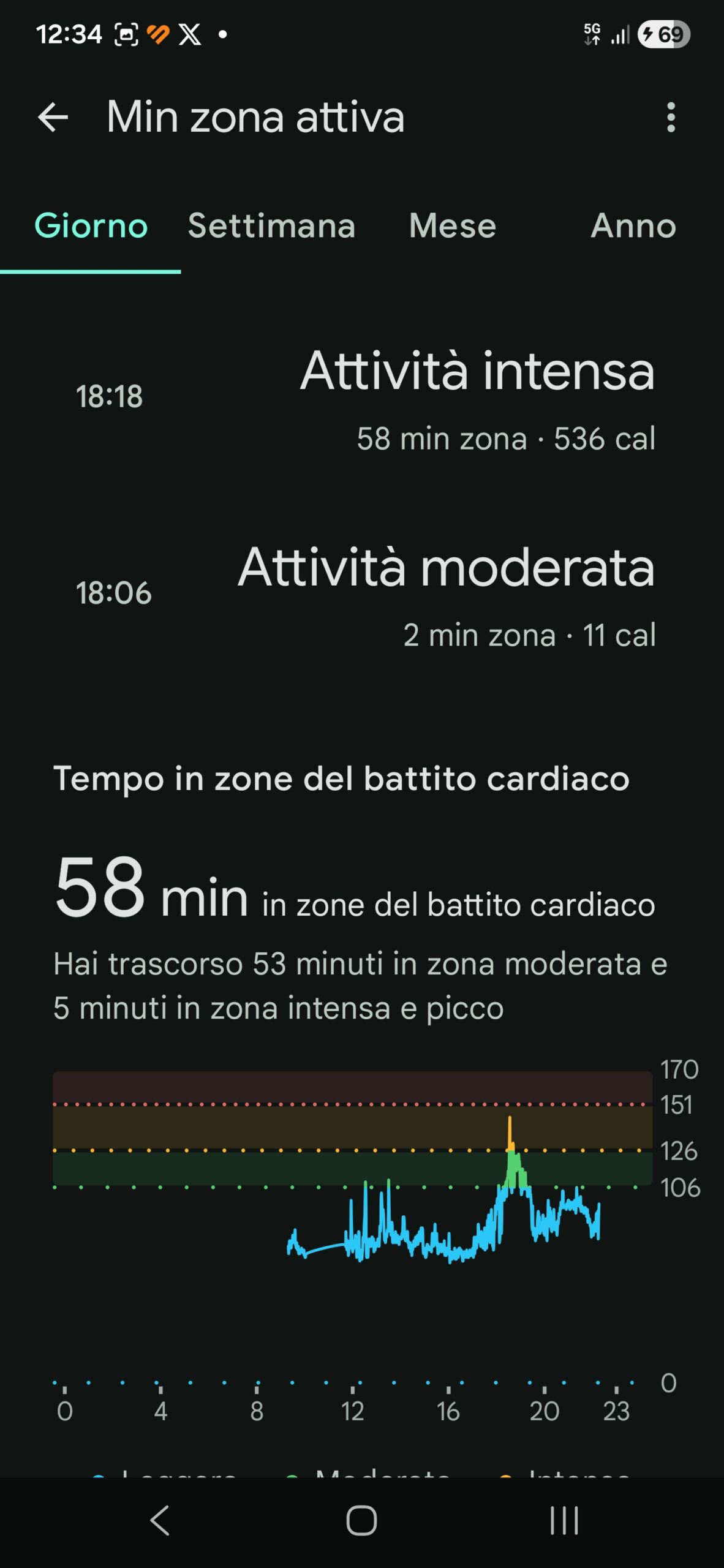Switch to the Mese tab
Screen dimensions: 724x1568
click(x=452, y=226)
